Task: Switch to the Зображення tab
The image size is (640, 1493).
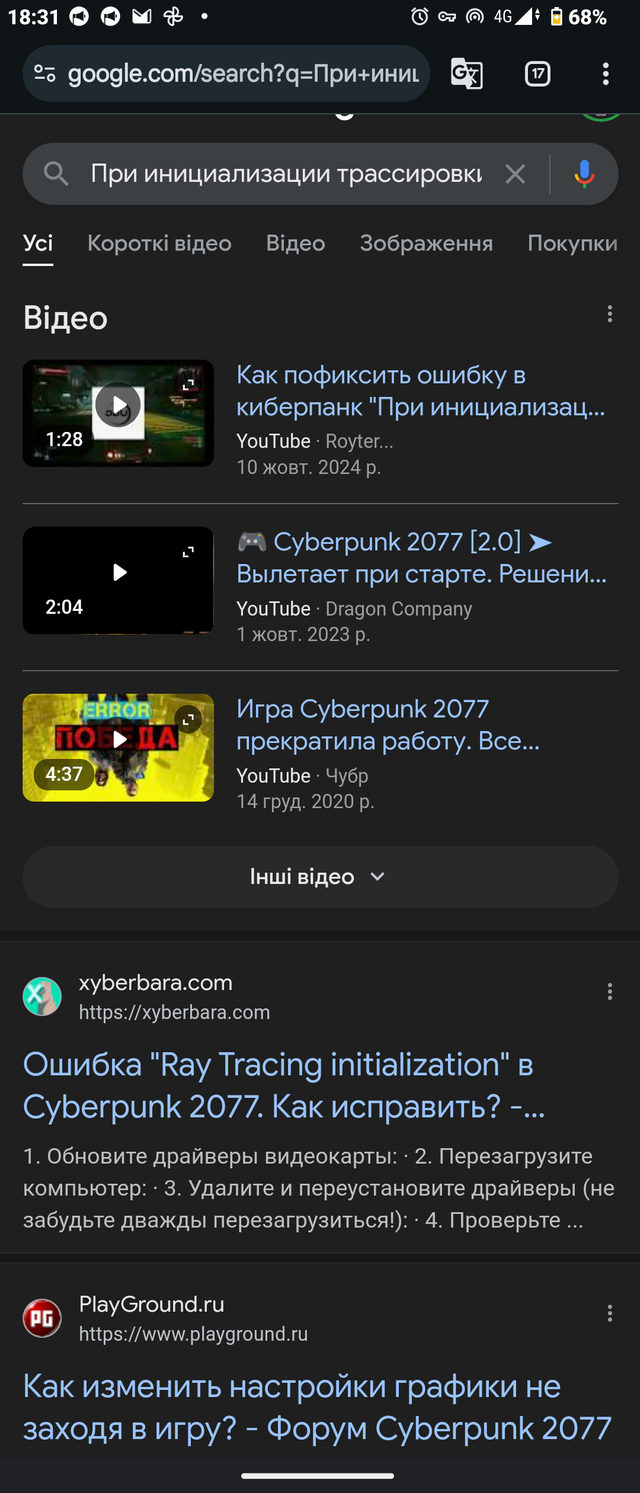Action: point(426,243)
